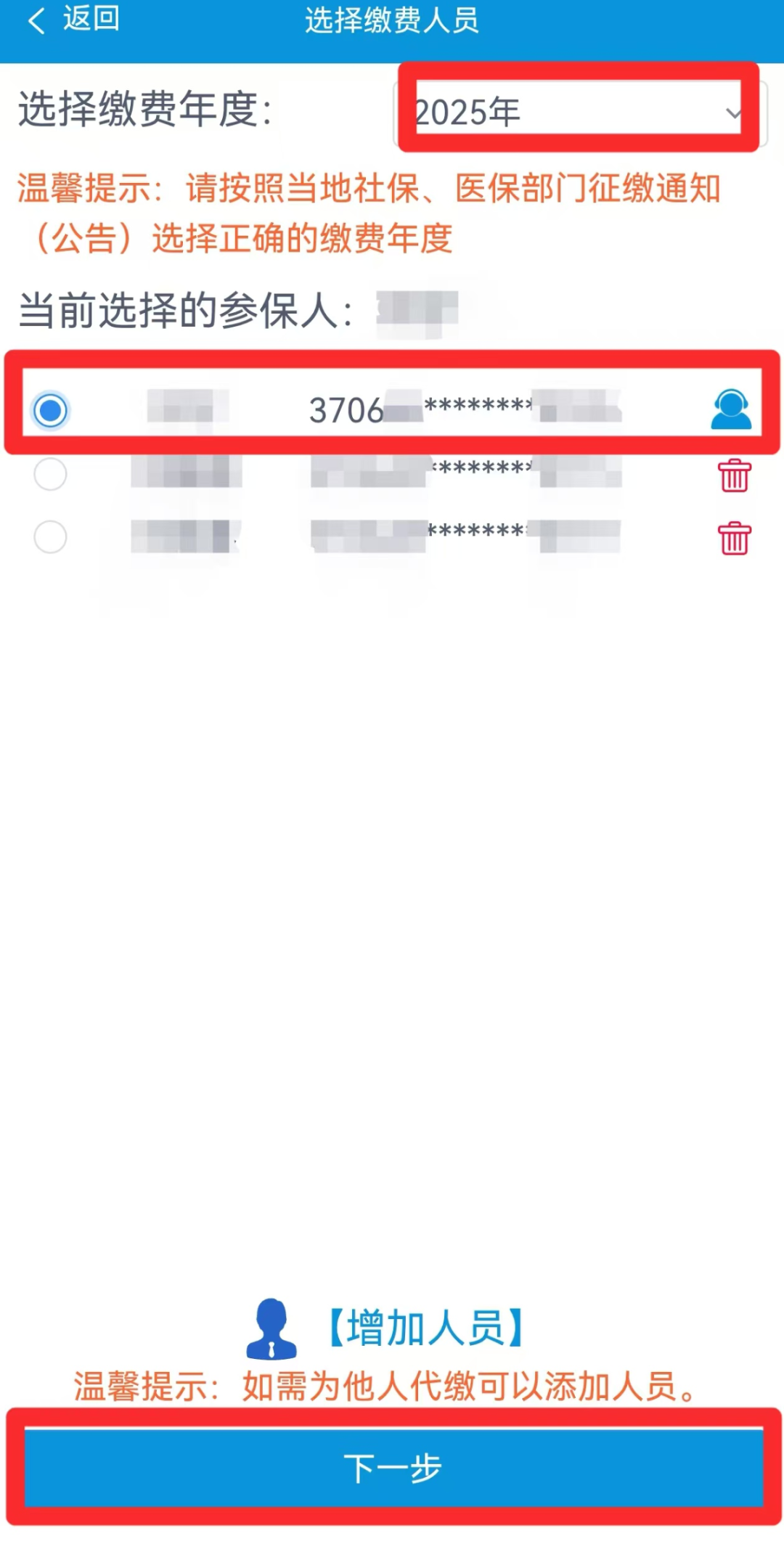
Task: Select the second person's radio button
Action: (x=51, y=475)
